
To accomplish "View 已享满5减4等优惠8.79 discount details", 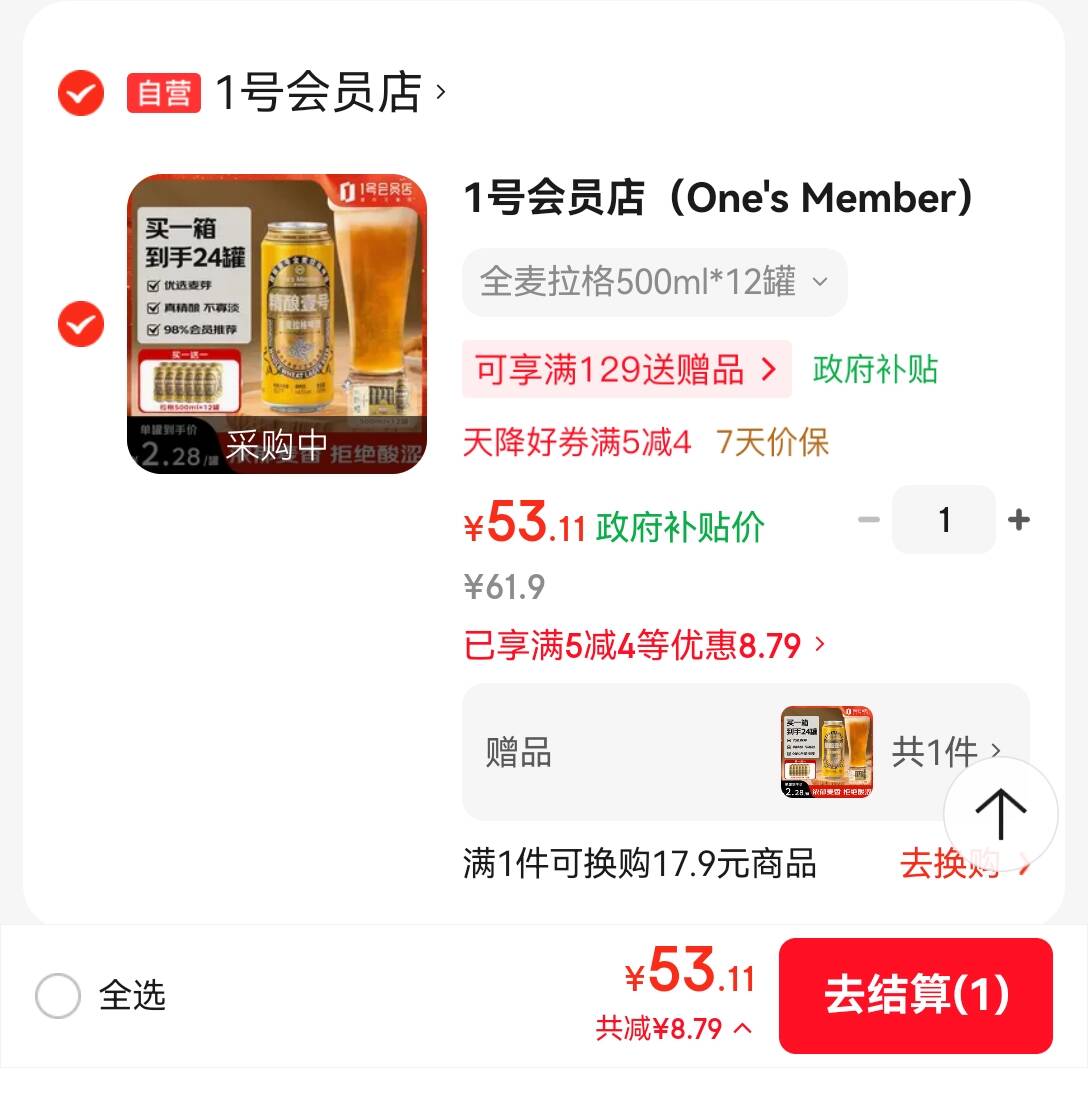I will (645, 646).
